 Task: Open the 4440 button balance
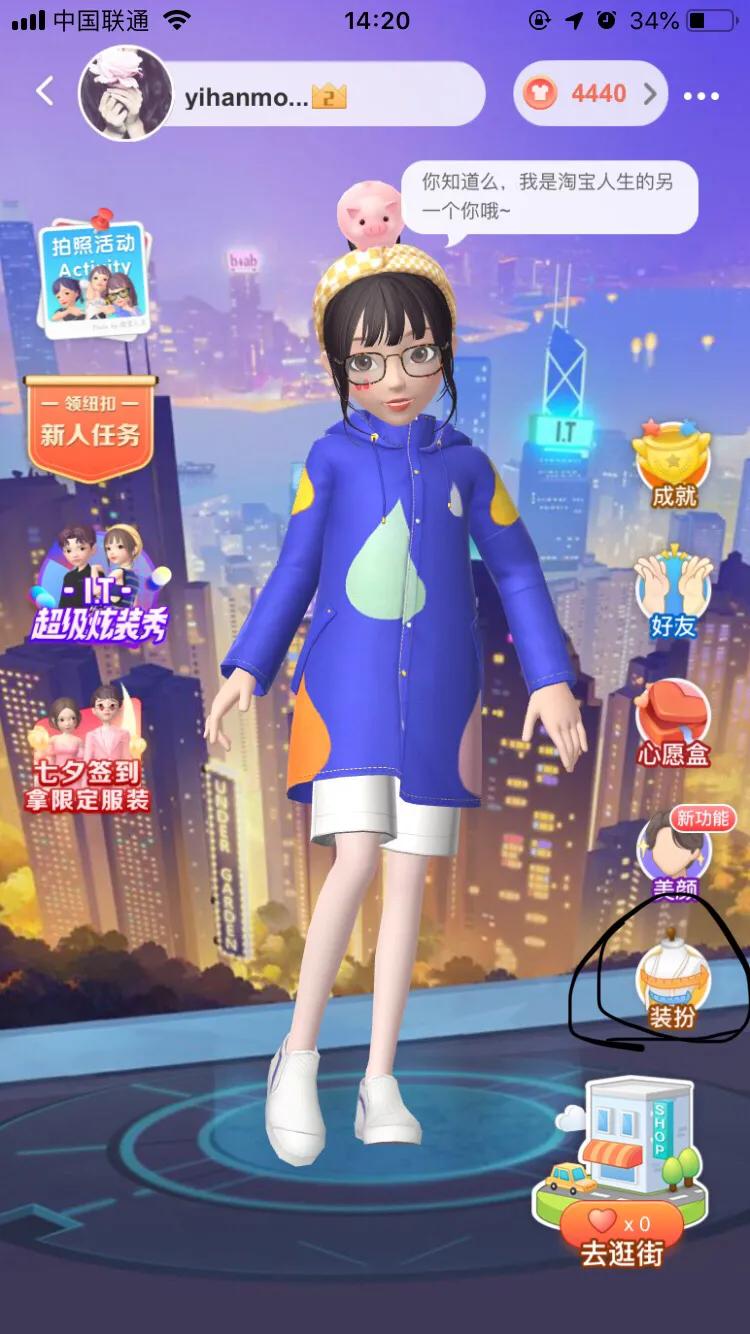click(590, 95)
